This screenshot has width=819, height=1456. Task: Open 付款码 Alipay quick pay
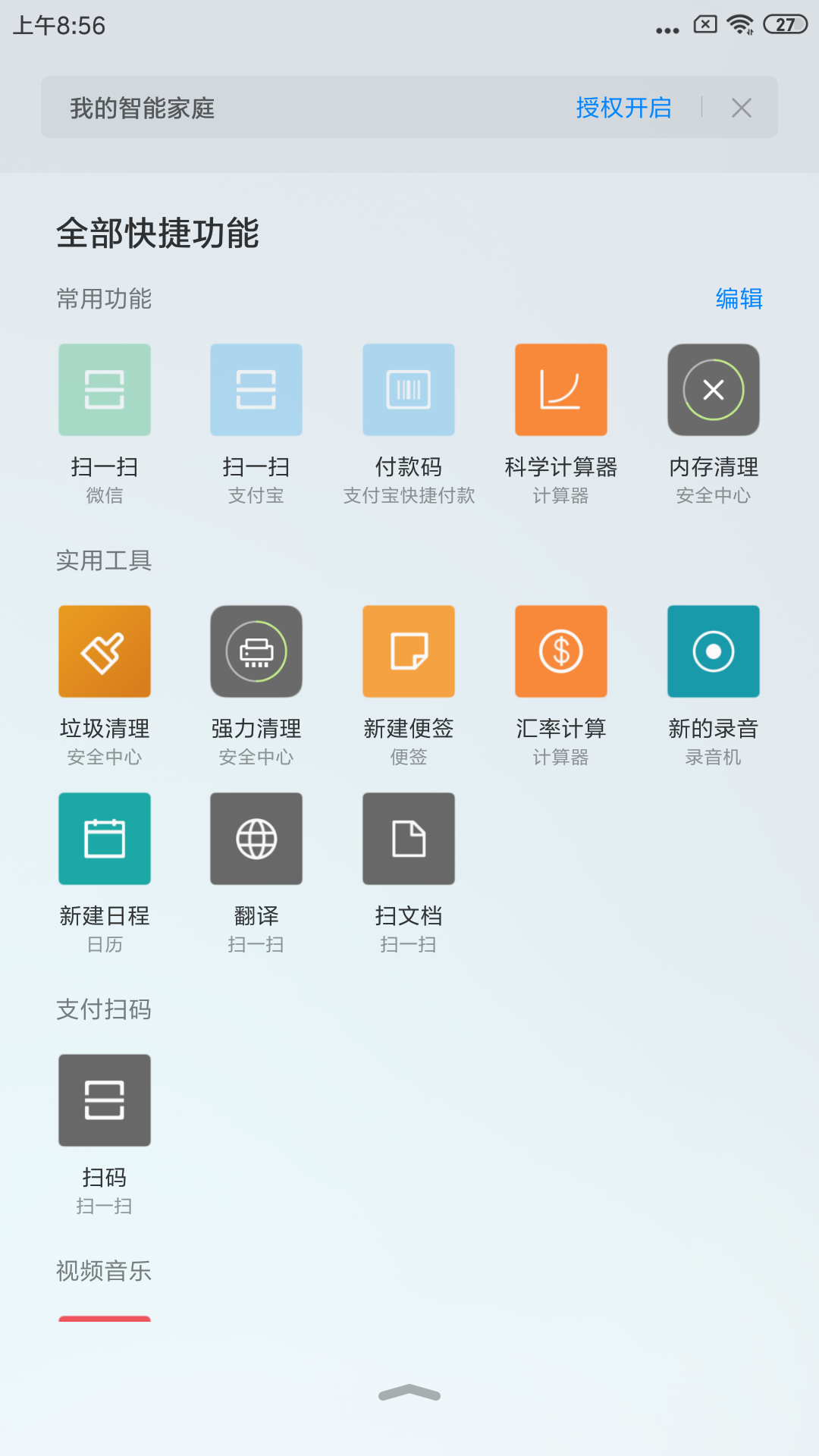409,391
